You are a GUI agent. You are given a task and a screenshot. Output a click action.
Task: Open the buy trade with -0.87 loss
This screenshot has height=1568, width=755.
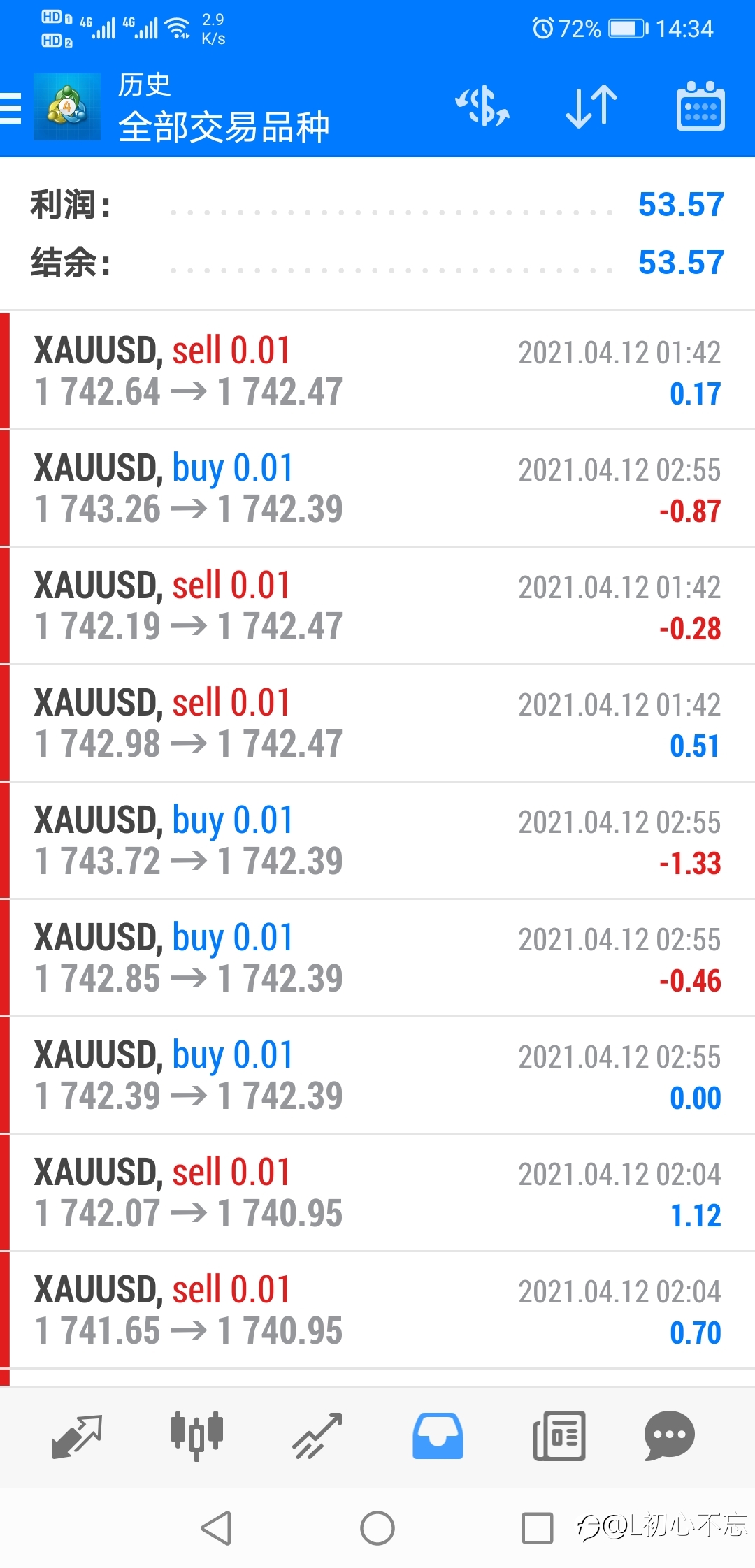click(377, 488)
